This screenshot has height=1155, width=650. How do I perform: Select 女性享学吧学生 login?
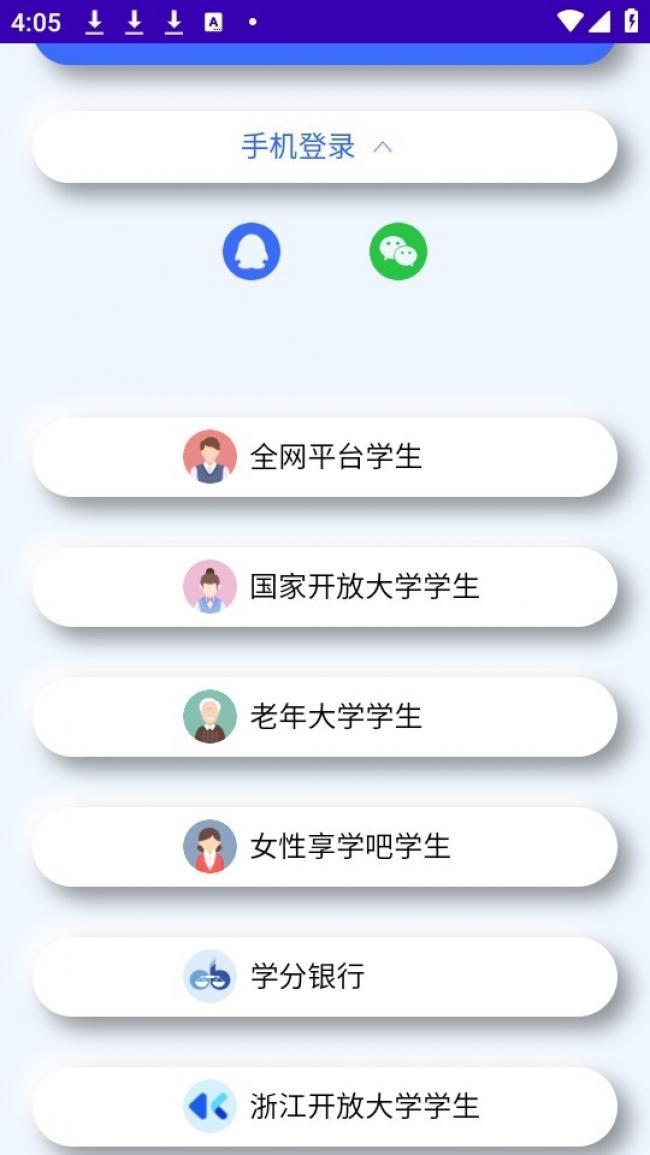click(324, 847)
